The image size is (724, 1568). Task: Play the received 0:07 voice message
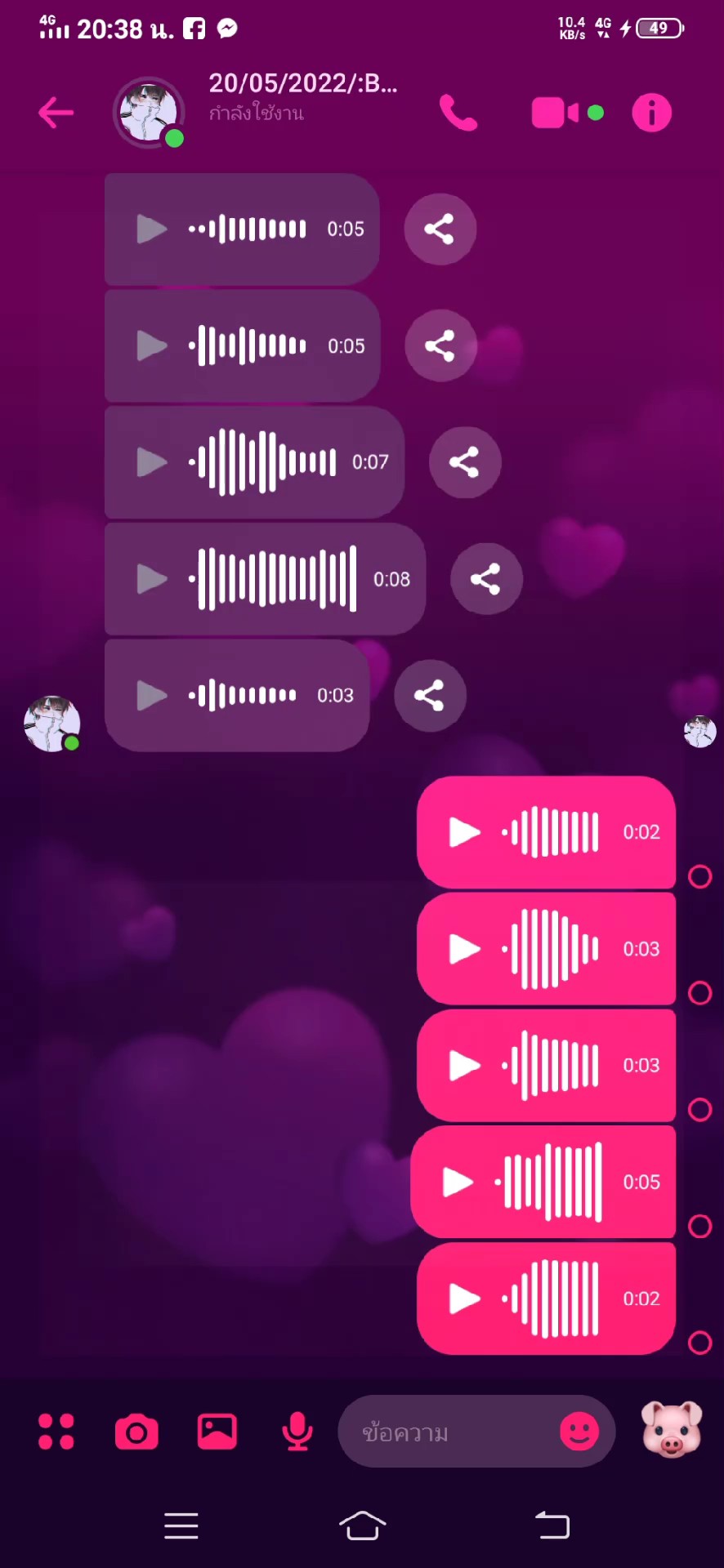tap(151, 462)
